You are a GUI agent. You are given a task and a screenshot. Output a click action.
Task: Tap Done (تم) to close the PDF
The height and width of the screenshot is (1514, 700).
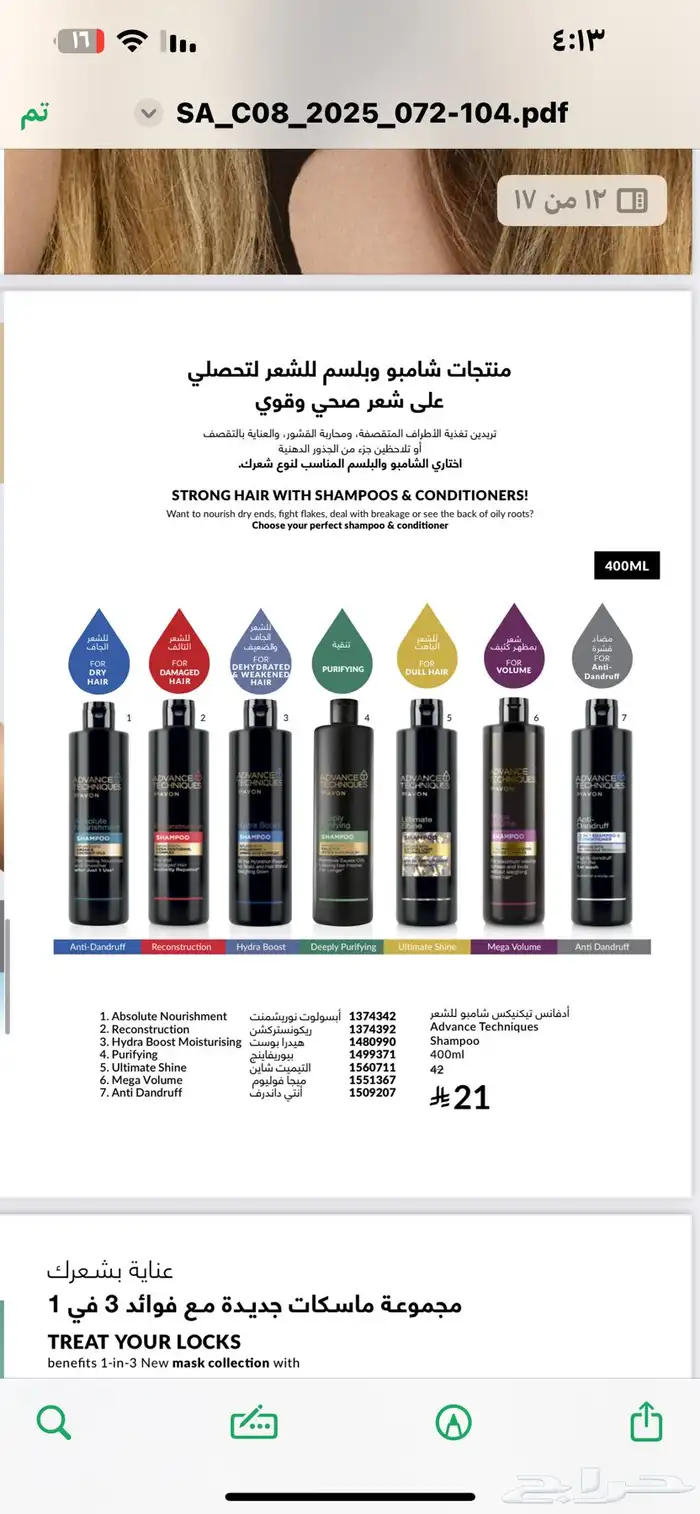coord(35,114)
